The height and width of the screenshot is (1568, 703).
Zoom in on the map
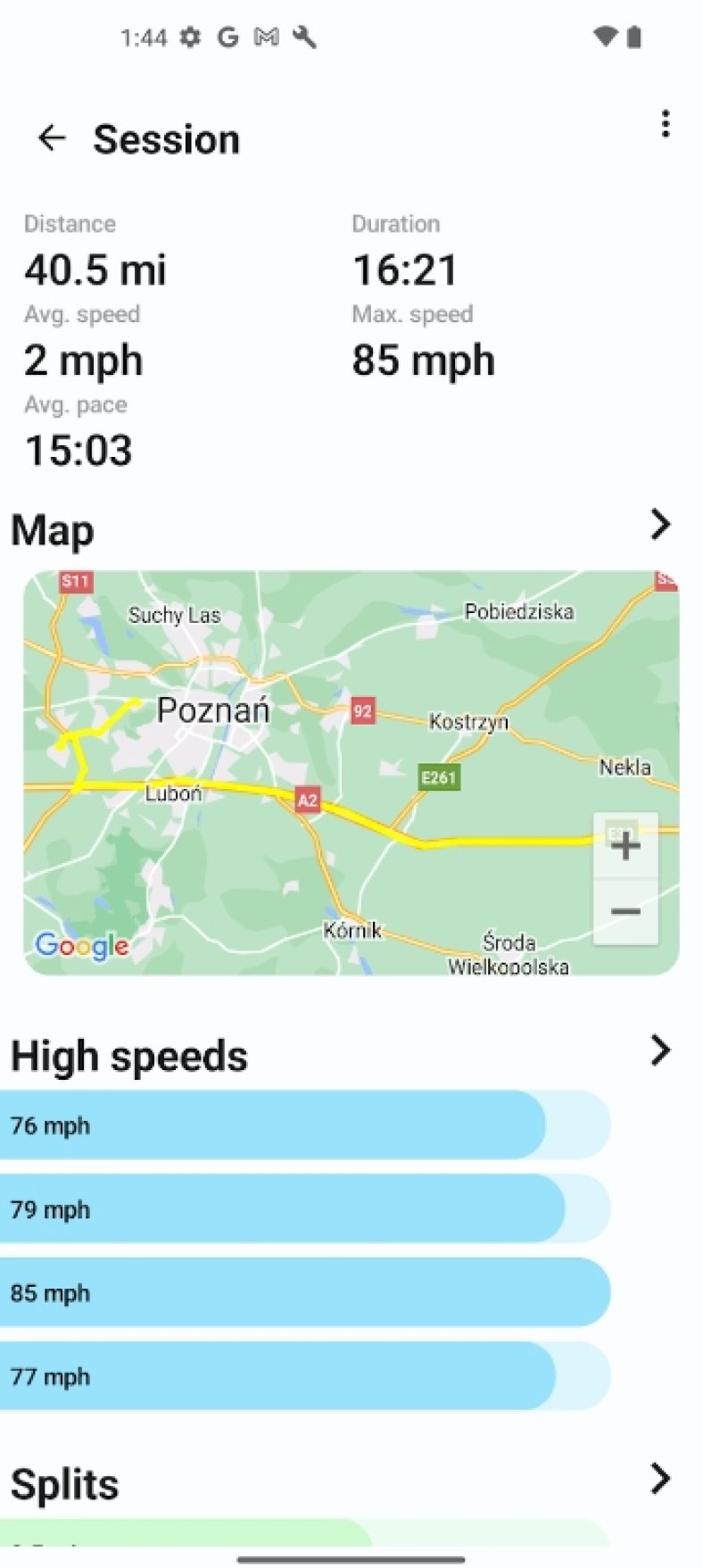point(625,845)
